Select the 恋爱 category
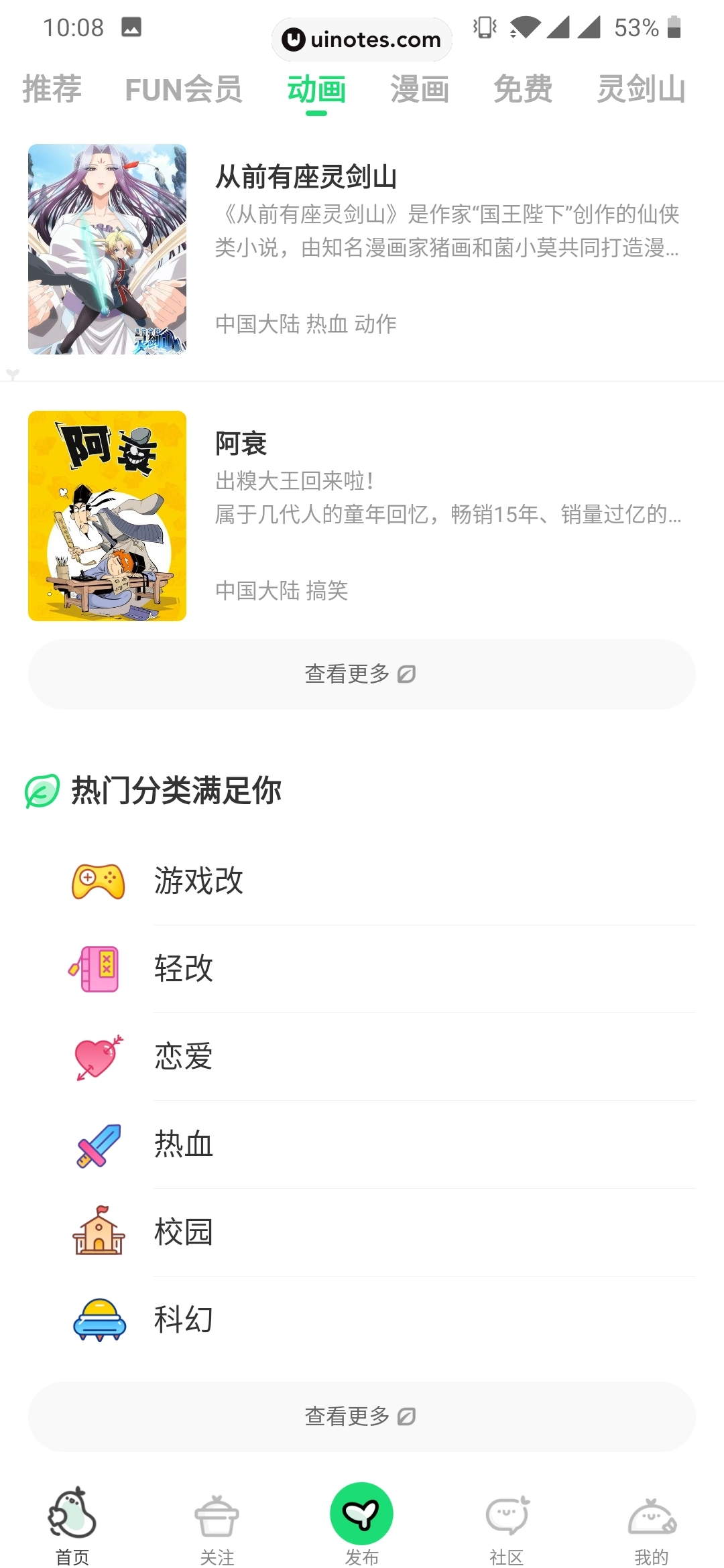724x1568 pixels. (x=184, y=1057)
